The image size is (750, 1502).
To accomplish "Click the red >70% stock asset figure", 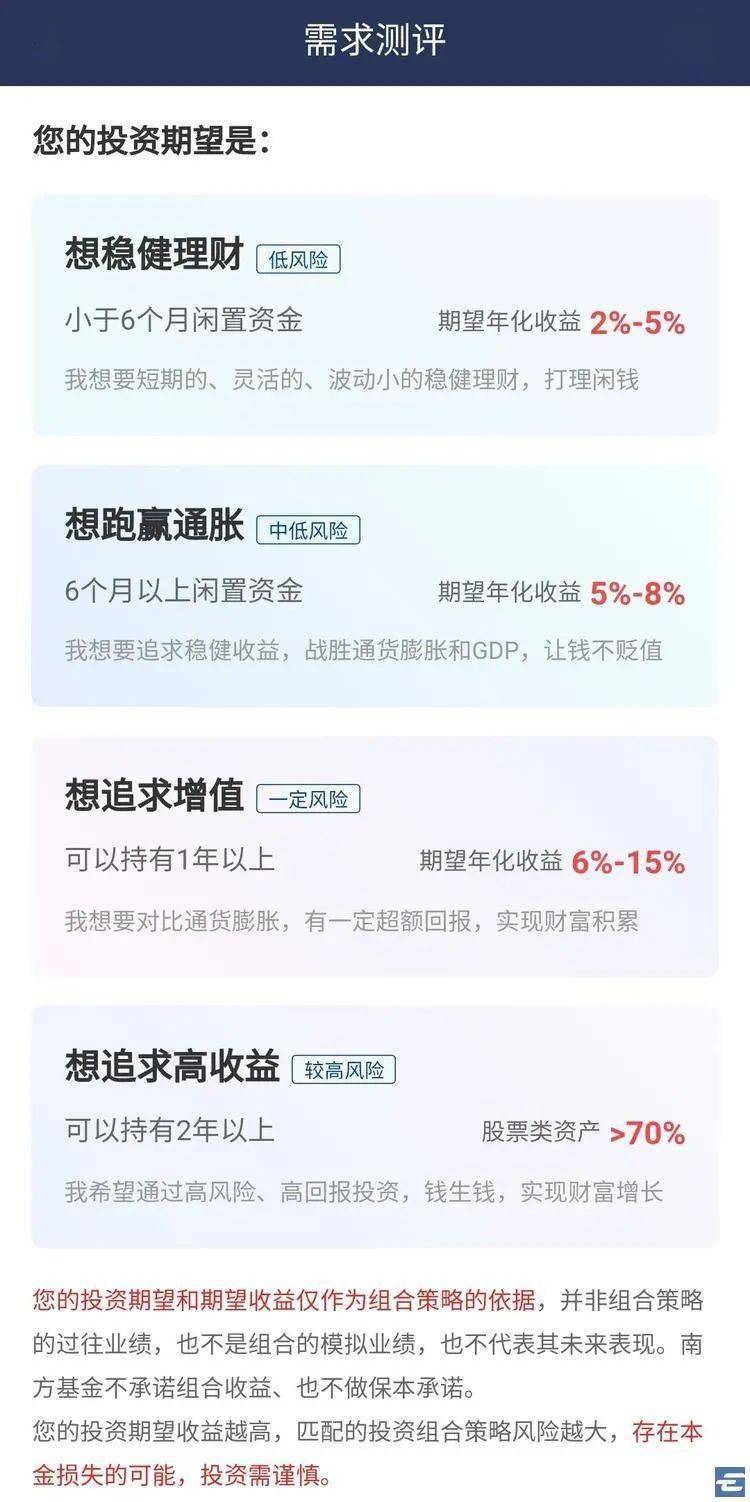I will pyautogui.click(x=650, y=1133).
